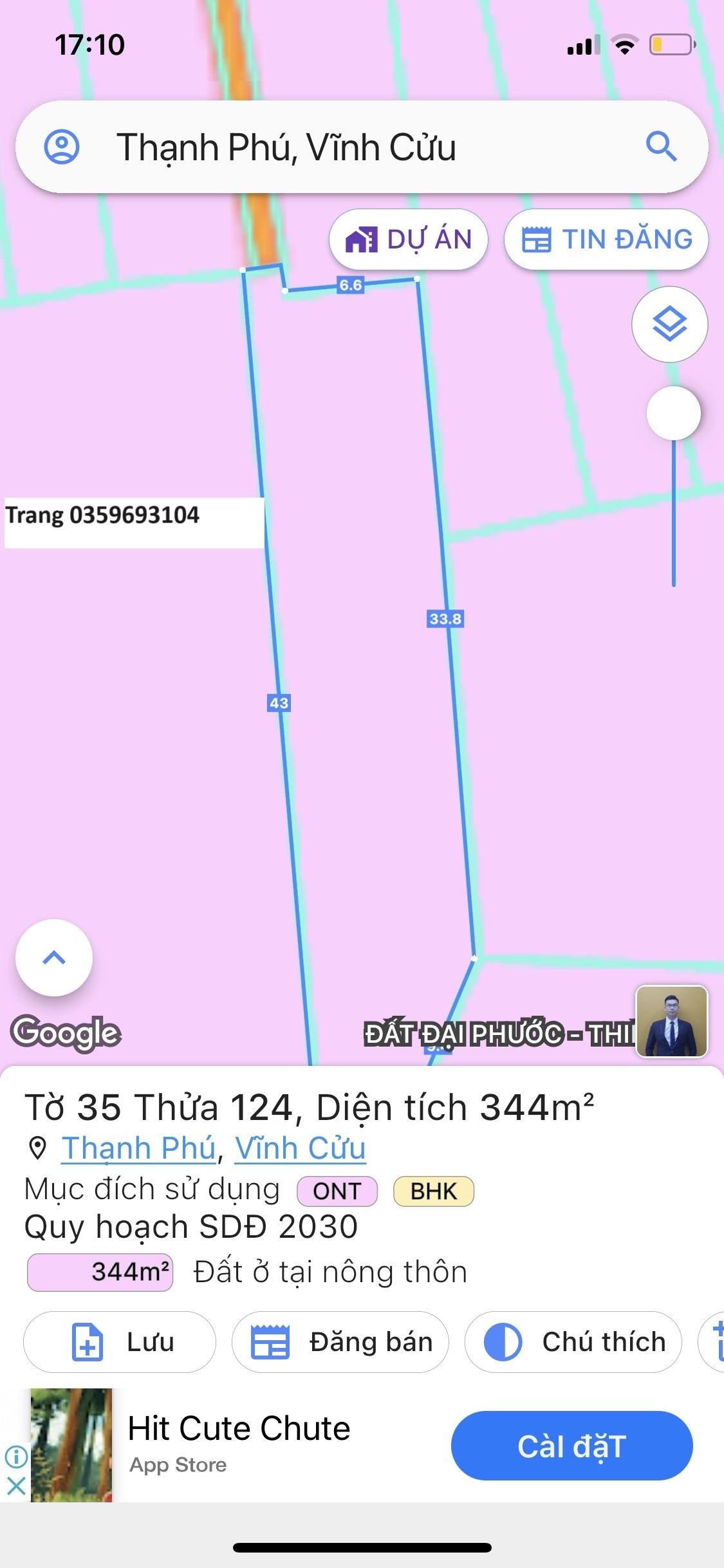Select the BHK land-use chip

(433, 1191)
